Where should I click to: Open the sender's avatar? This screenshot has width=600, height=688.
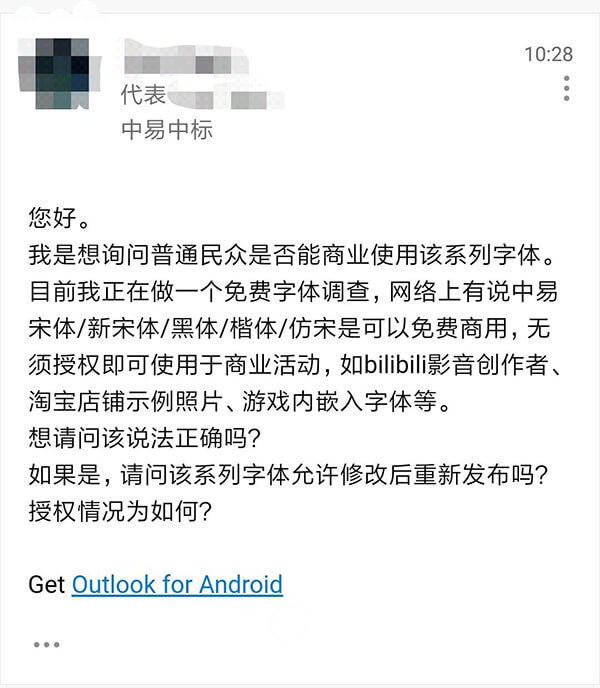62,74
